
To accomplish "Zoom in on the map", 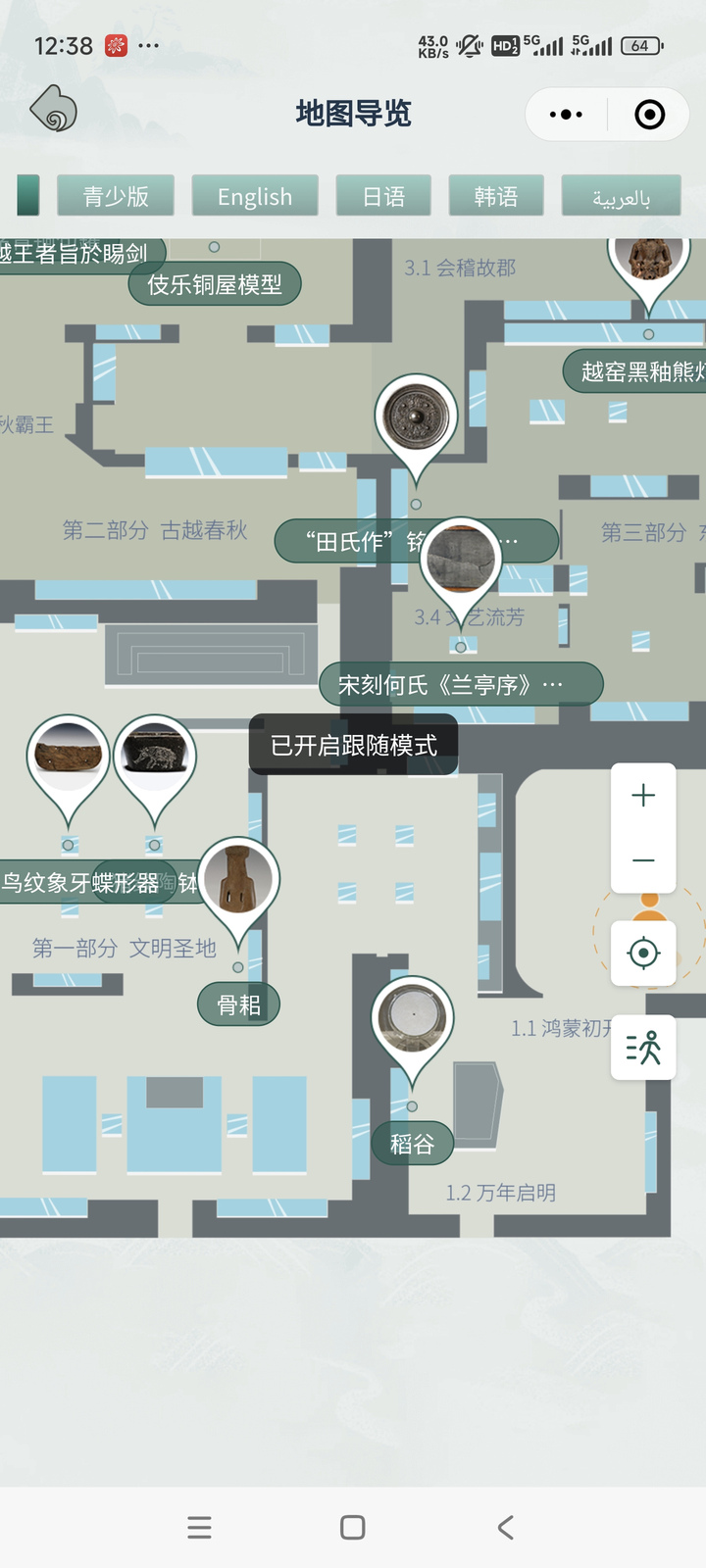I will click(x=643, y=795).
